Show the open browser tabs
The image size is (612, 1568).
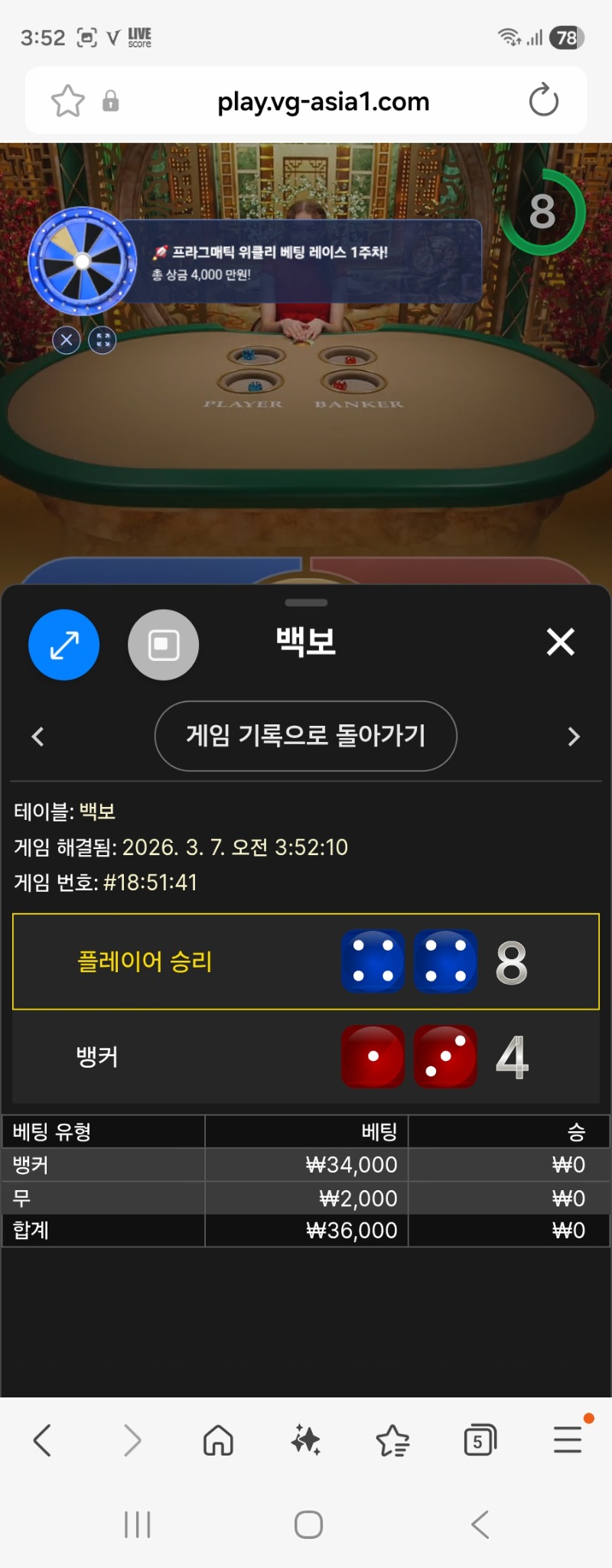tap(480, 1440)
